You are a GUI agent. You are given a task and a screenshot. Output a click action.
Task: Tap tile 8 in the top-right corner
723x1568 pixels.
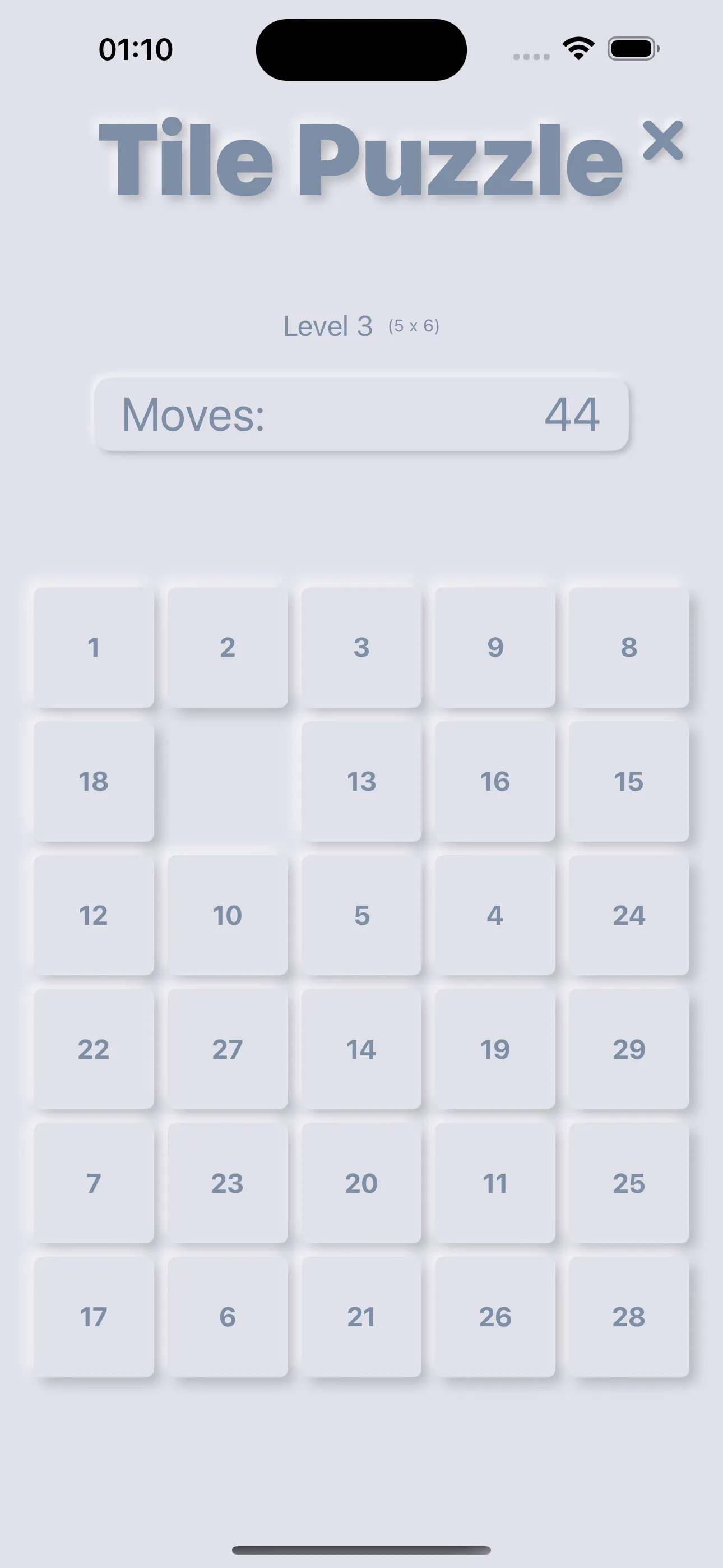point(629,648)
